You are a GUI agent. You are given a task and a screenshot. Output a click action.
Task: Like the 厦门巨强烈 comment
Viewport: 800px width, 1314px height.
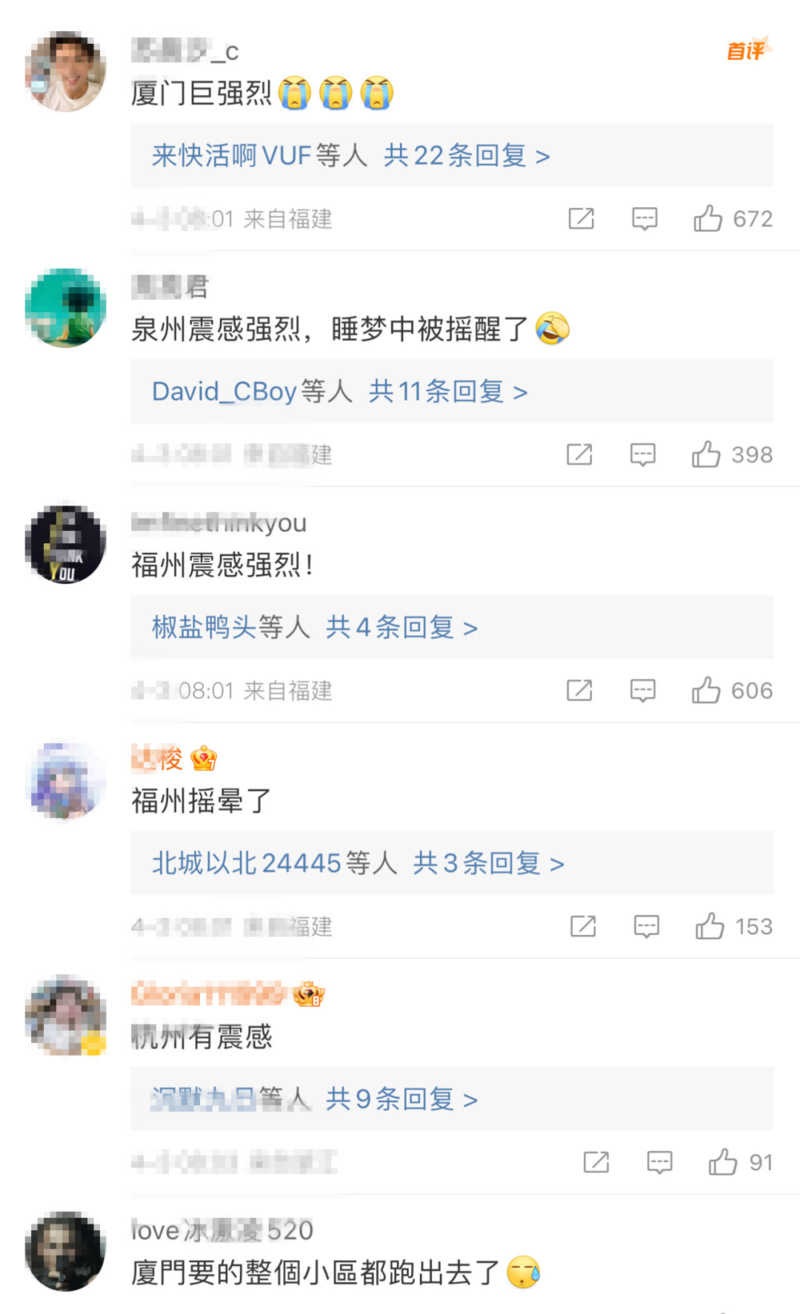coord(708,219)
